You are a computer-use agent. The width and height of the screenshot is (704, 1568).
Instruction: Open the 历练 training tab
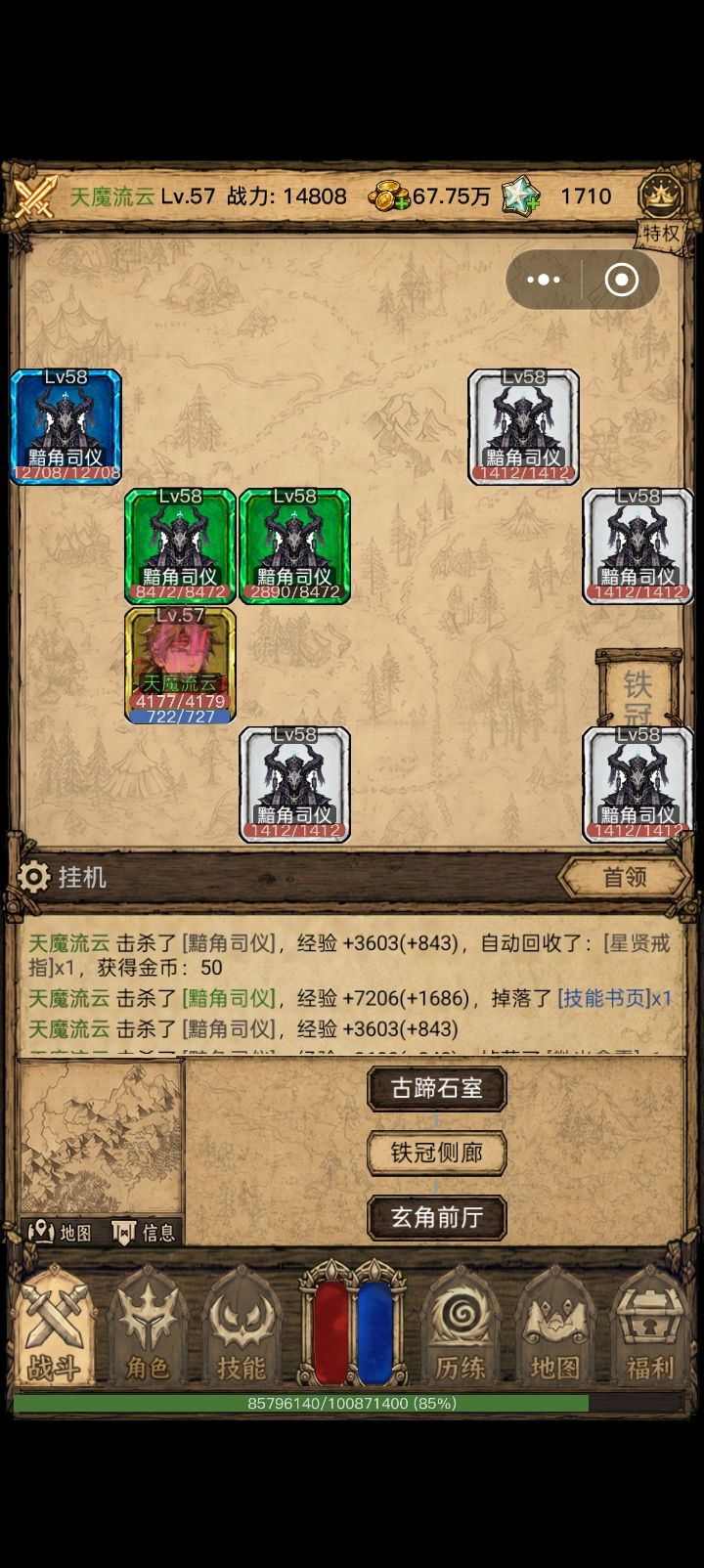click(461, 1326)
